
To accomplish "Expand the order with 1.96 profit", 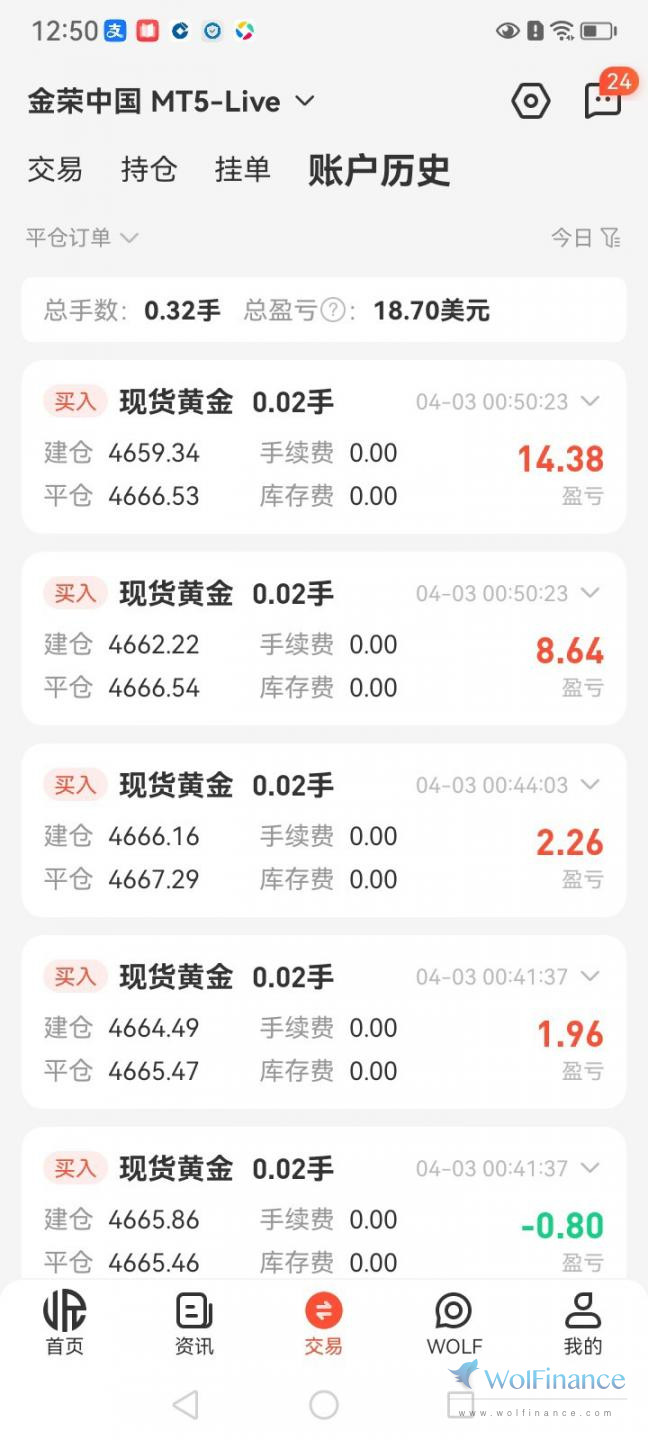I will [590, 976].
